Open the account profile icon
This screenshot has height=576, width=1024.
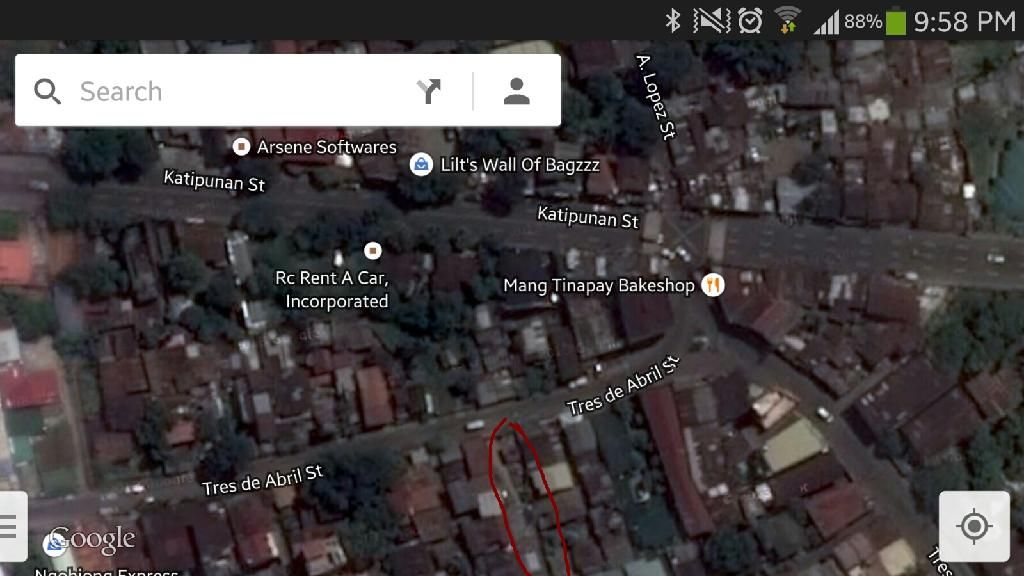click(516, 92)
